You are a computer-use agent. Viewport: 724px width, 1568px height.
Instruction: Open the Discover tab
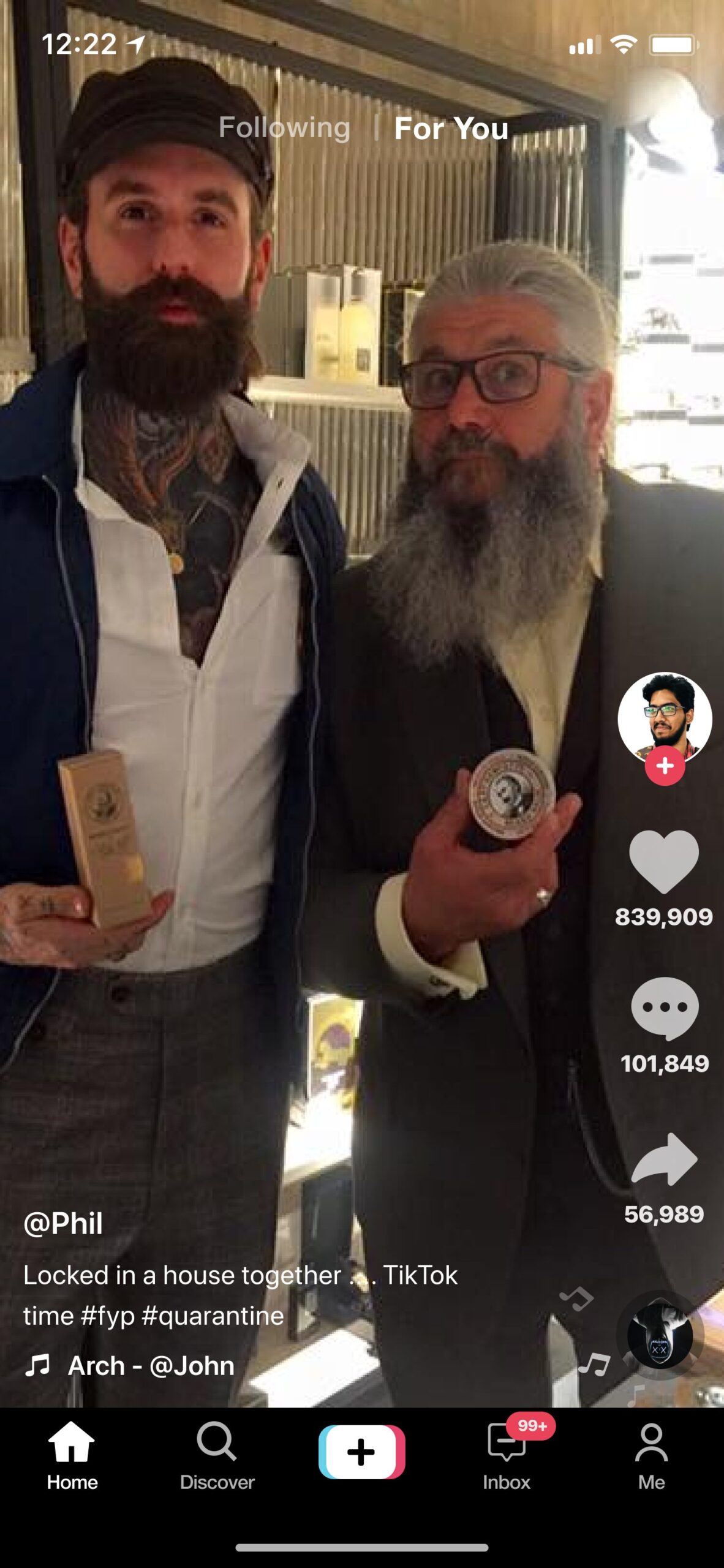pos(217,1457)
